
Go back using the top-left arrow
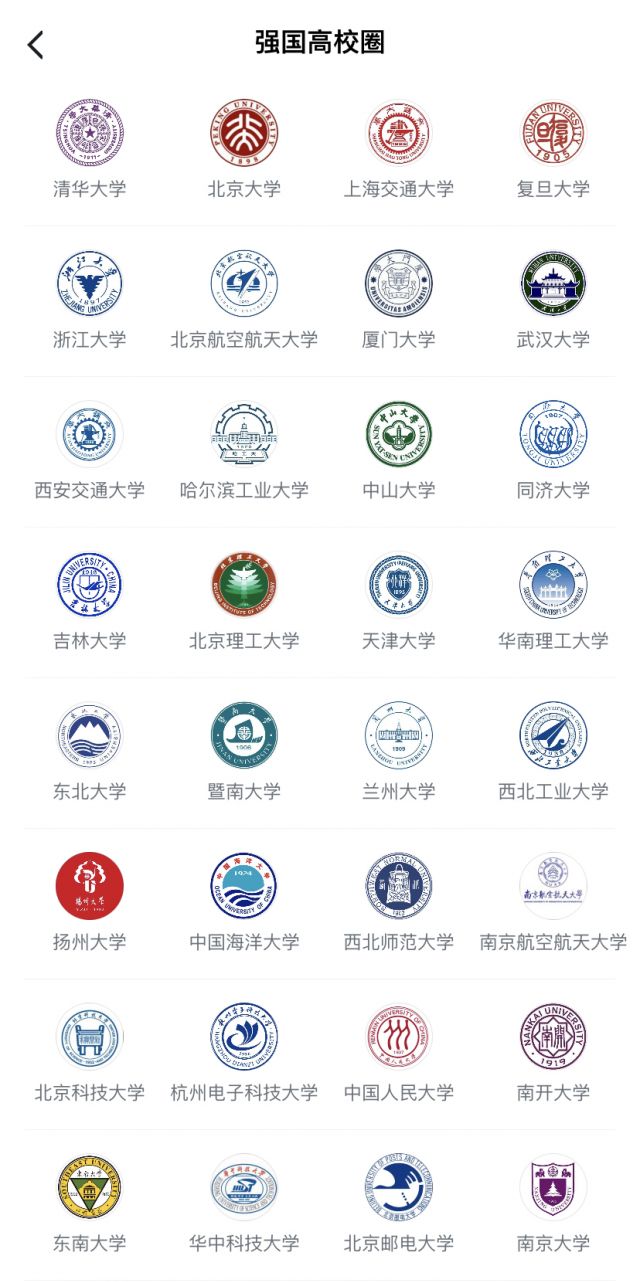[36, 45]
